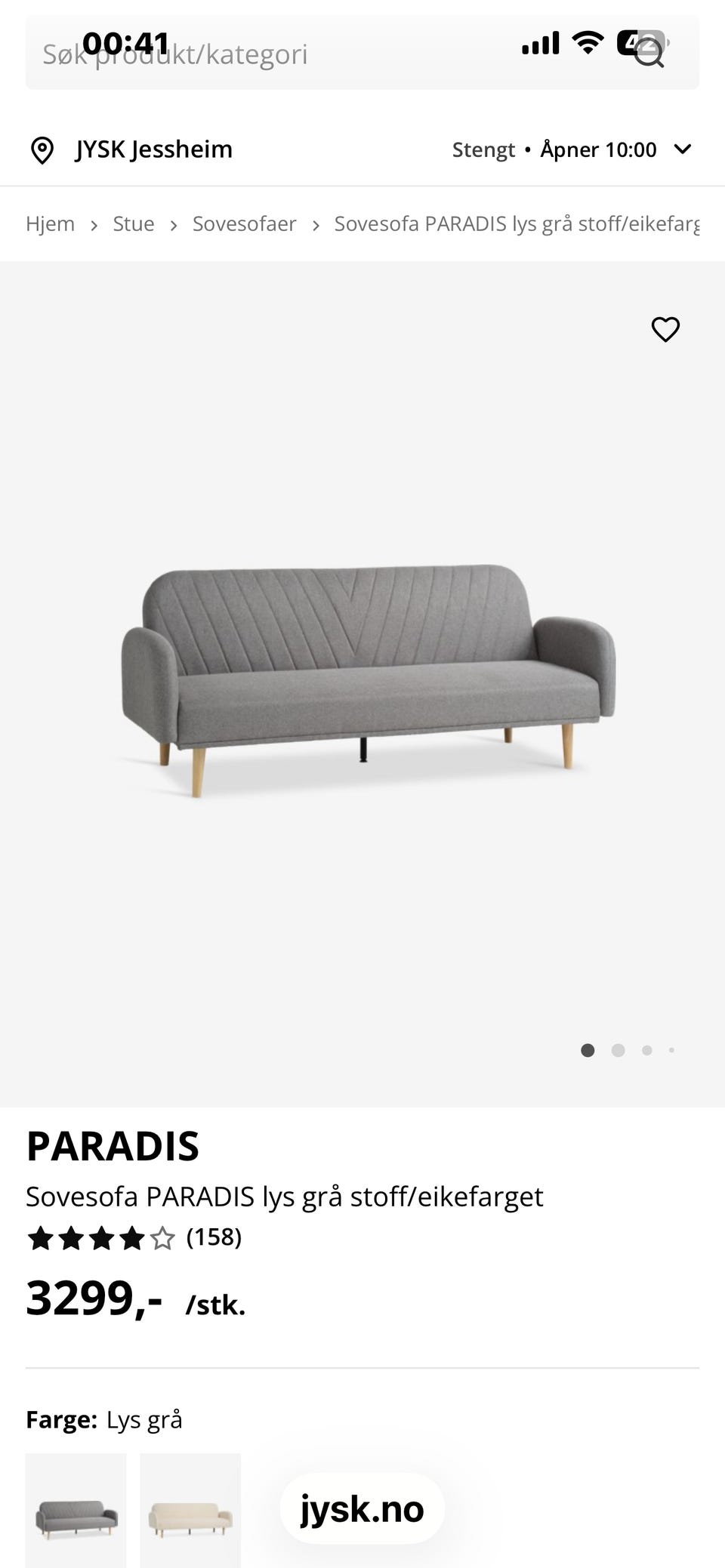Jump to the second image dot
The image size is (725, 1568).
click(618, 1050)
